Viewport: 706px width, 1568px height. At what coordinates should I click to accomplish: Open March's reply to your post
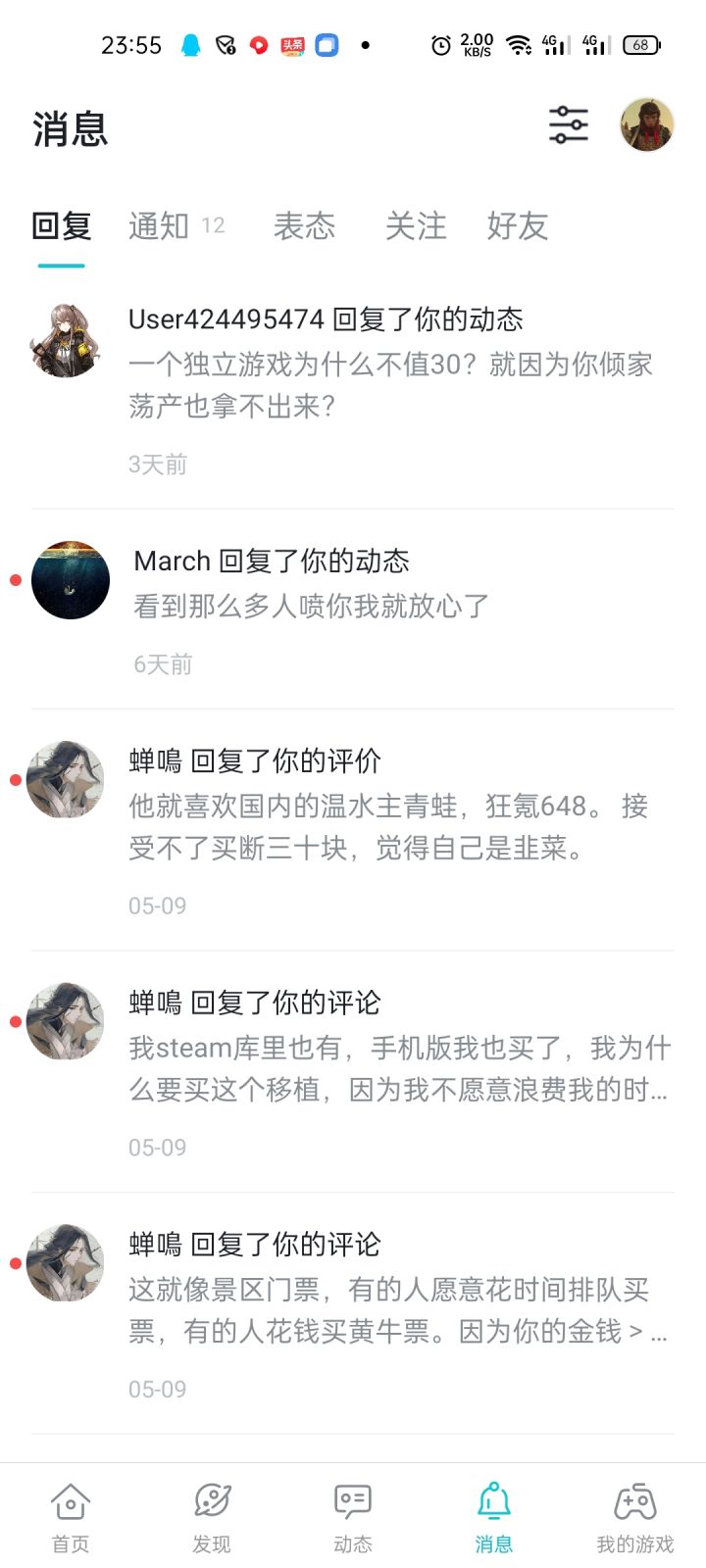(x=392, y=606)
